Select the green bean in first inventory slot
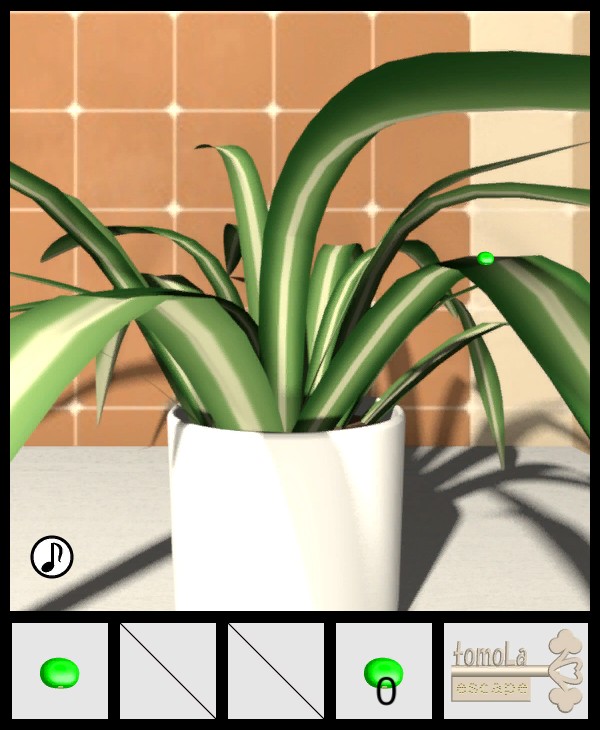 click(60, 672)
